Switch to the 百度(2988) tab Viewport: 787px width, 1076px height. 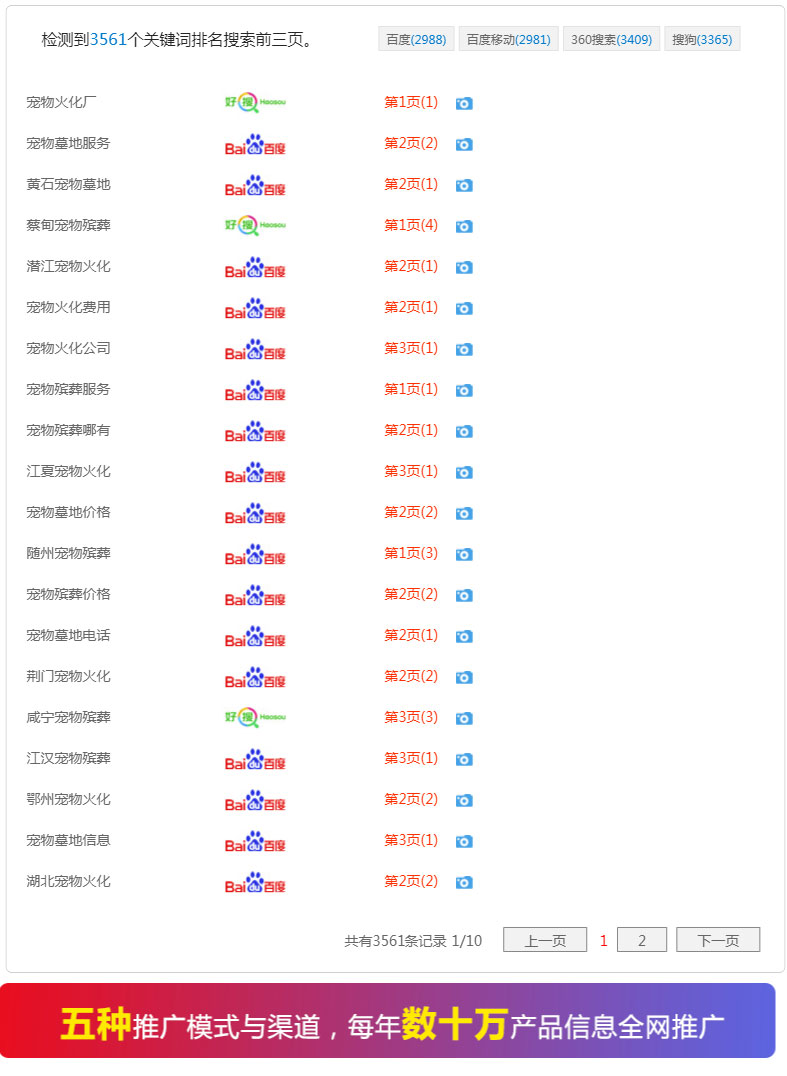click(416, 40)
